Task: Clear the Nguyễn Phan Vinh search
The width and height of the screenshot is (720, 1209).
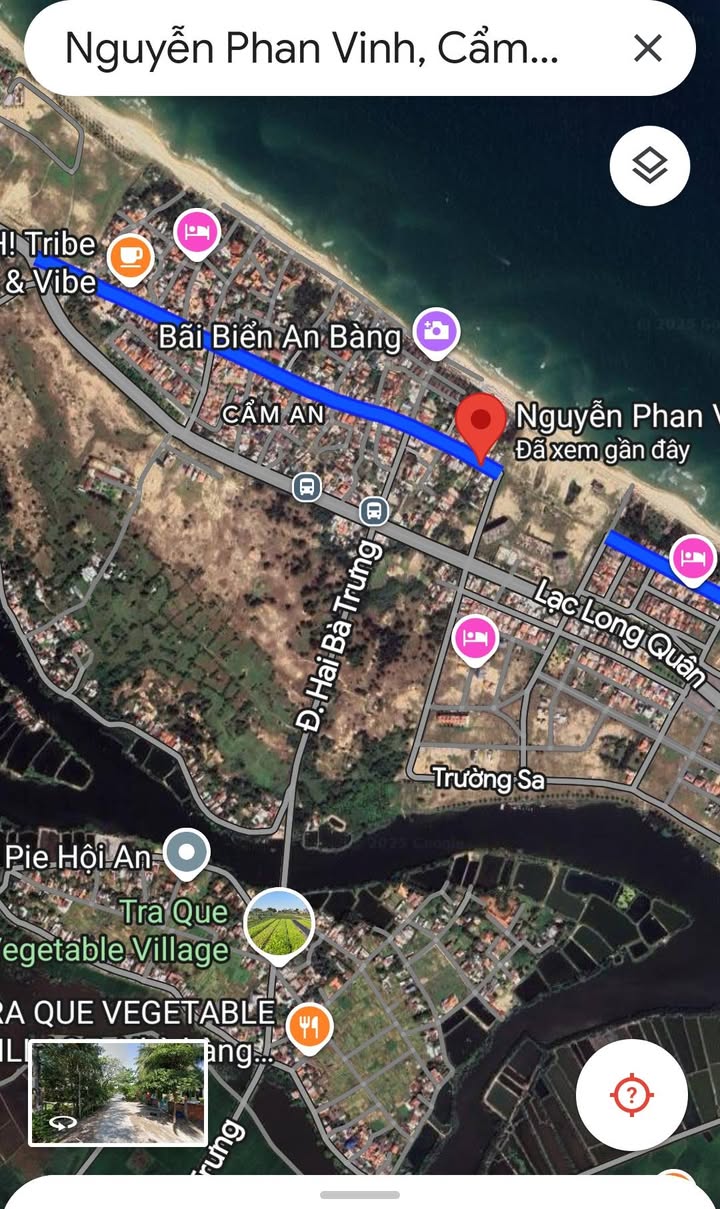Action: [x=648, y=47]
